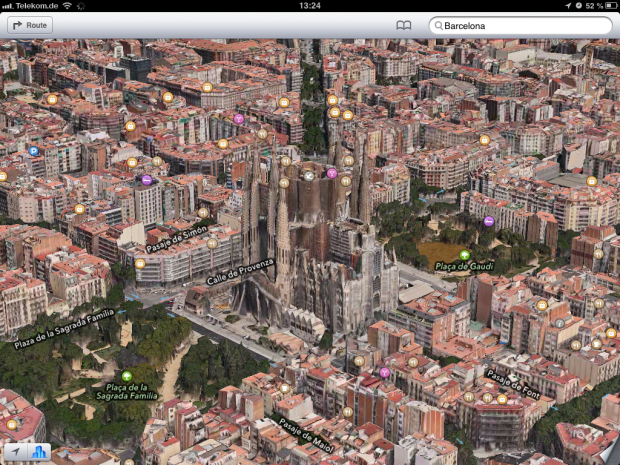Select the Plaça de Gaudí pin
620x465 pixels.
[x=464, y=255]
